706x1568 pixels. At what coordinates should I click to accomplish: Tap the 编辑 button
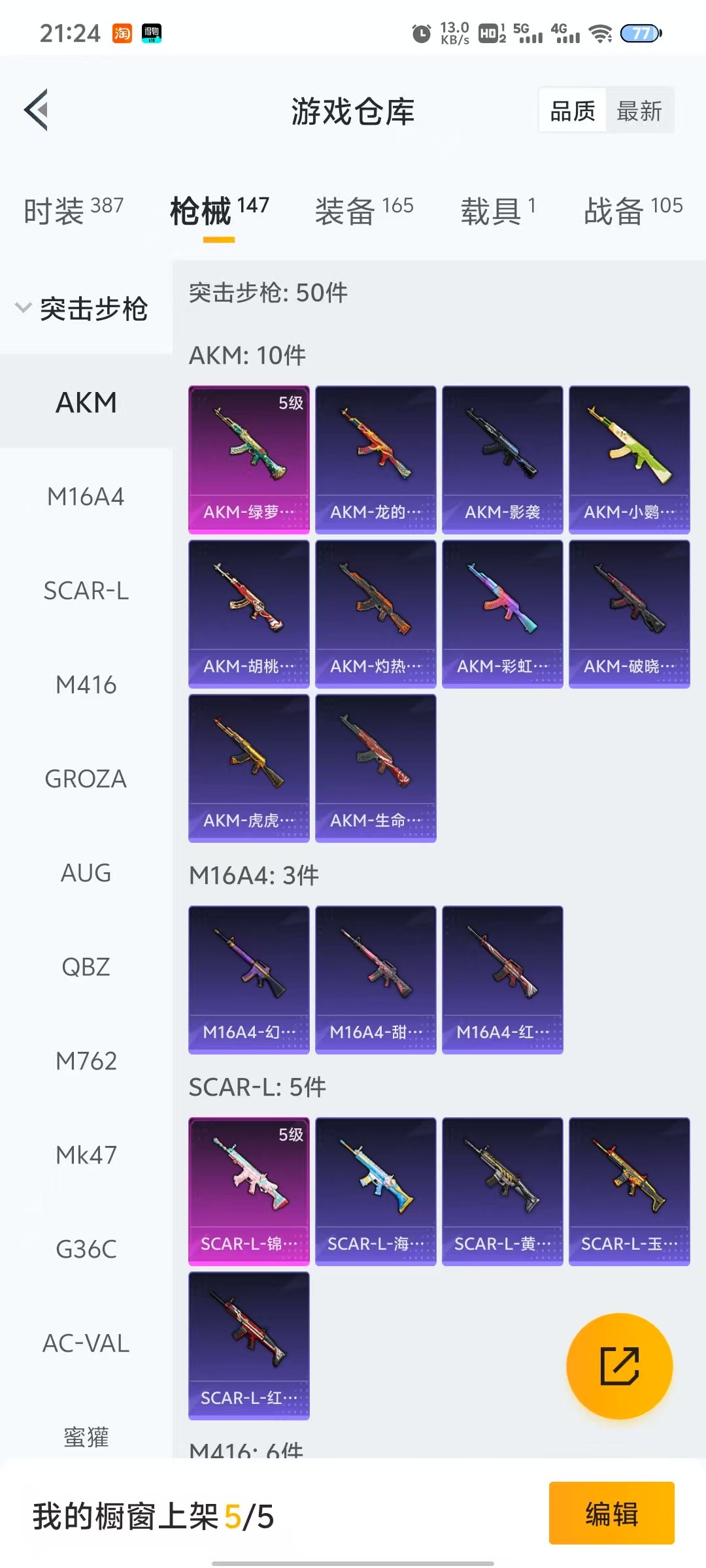tap(611, 1513)
